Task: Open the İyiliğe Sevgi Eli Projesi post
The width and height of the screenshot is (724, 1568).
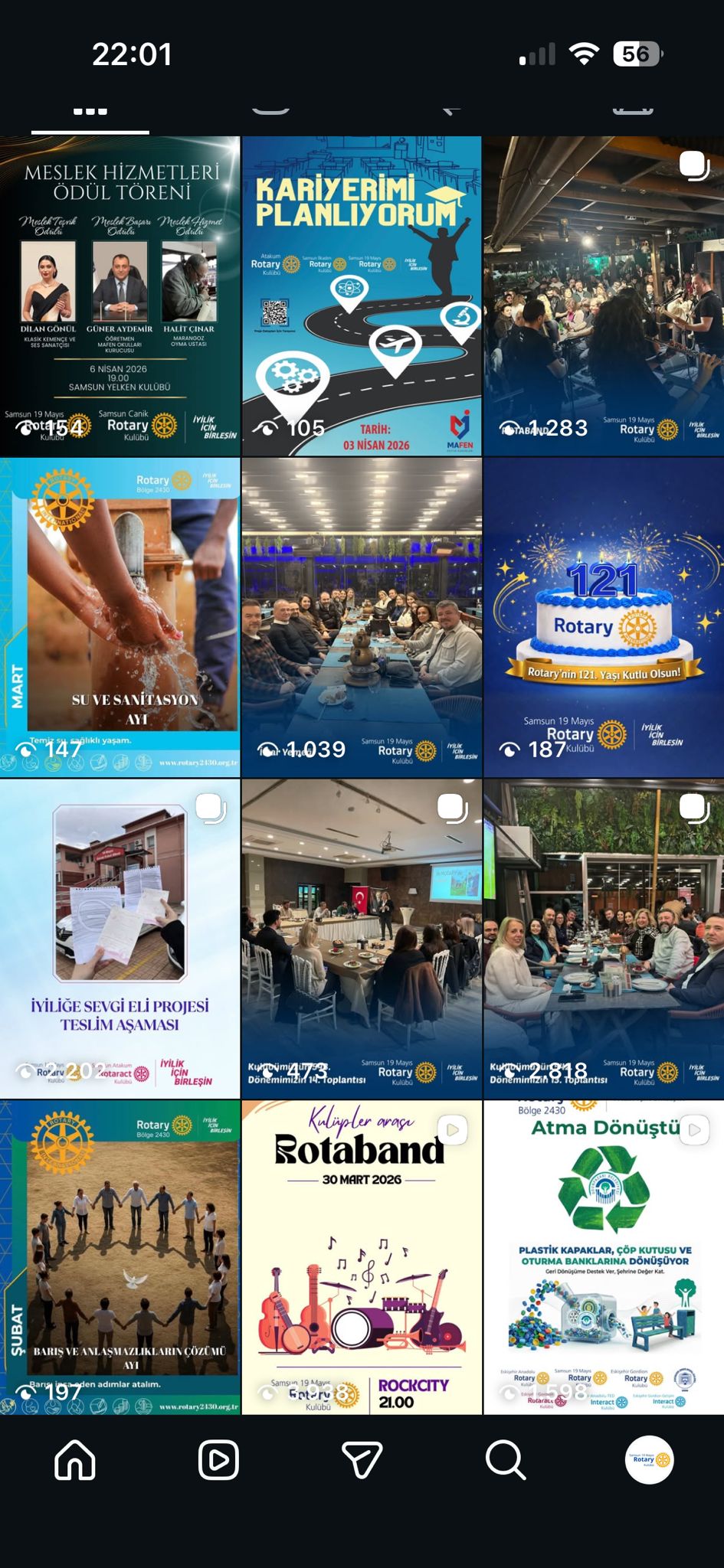Action: [x=120, y=939]
